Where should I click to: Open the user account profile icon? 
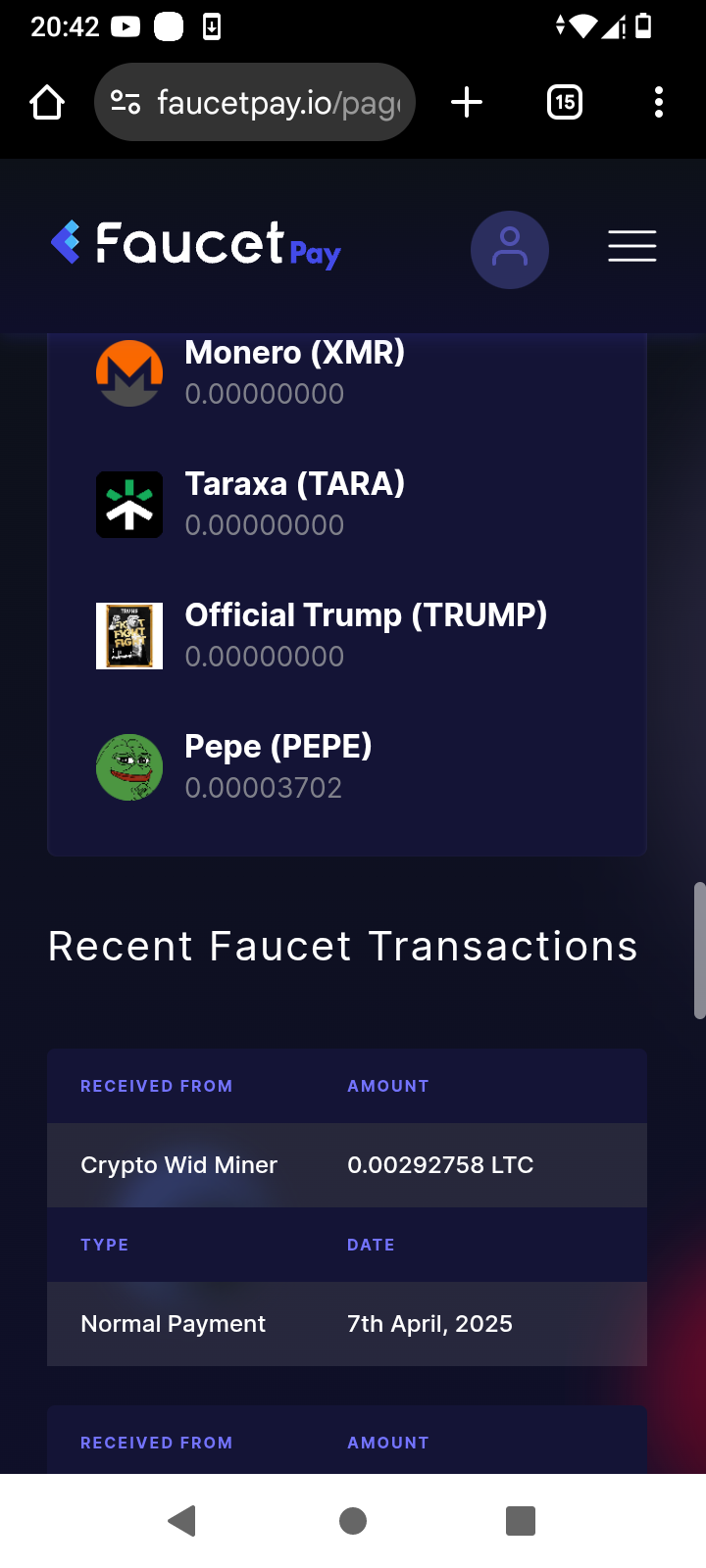pyautogui.click(x=509, y=249)
